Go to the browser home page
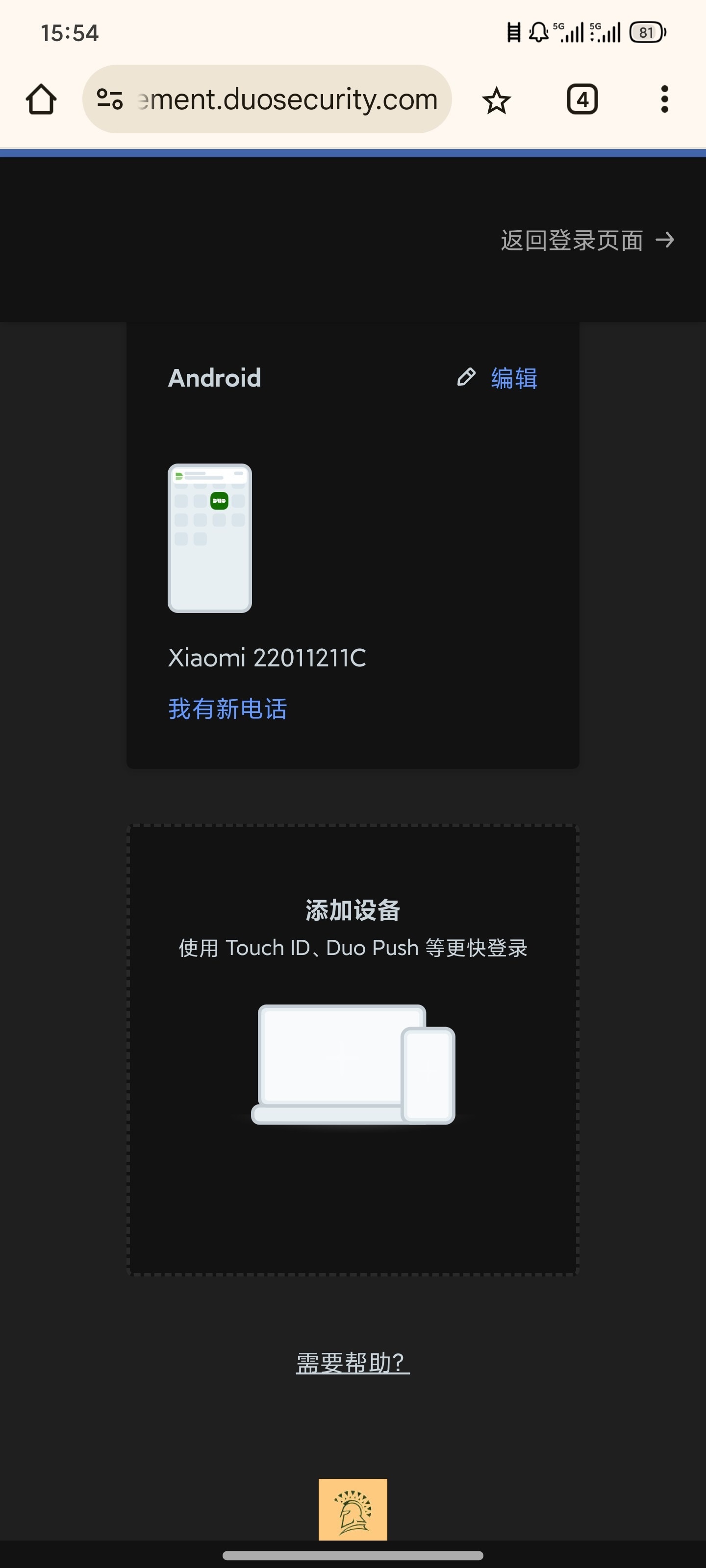The width and height of the screenshot is (706, 1568). [x=41, y=99]
